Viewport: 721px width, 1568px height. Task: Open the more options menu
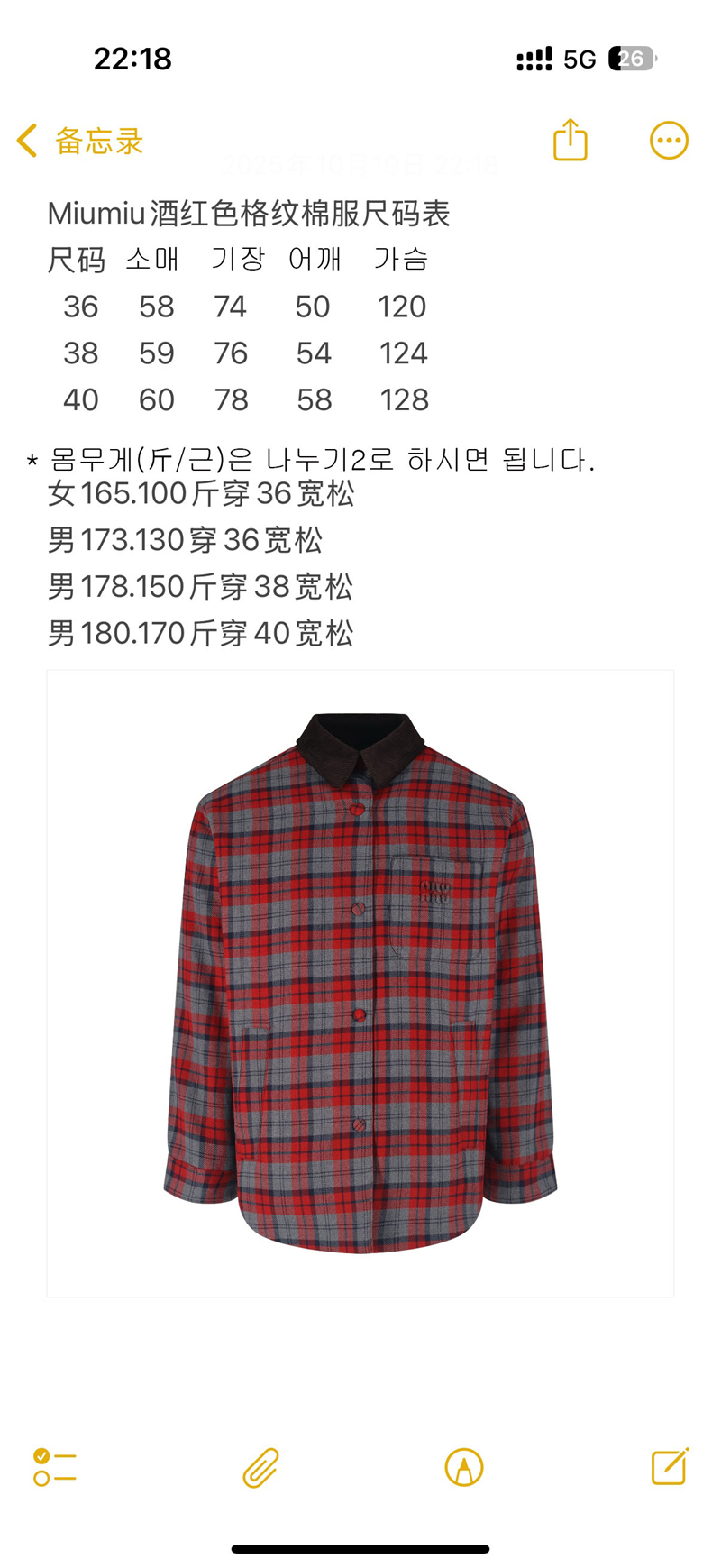click(x=669, y=141)
